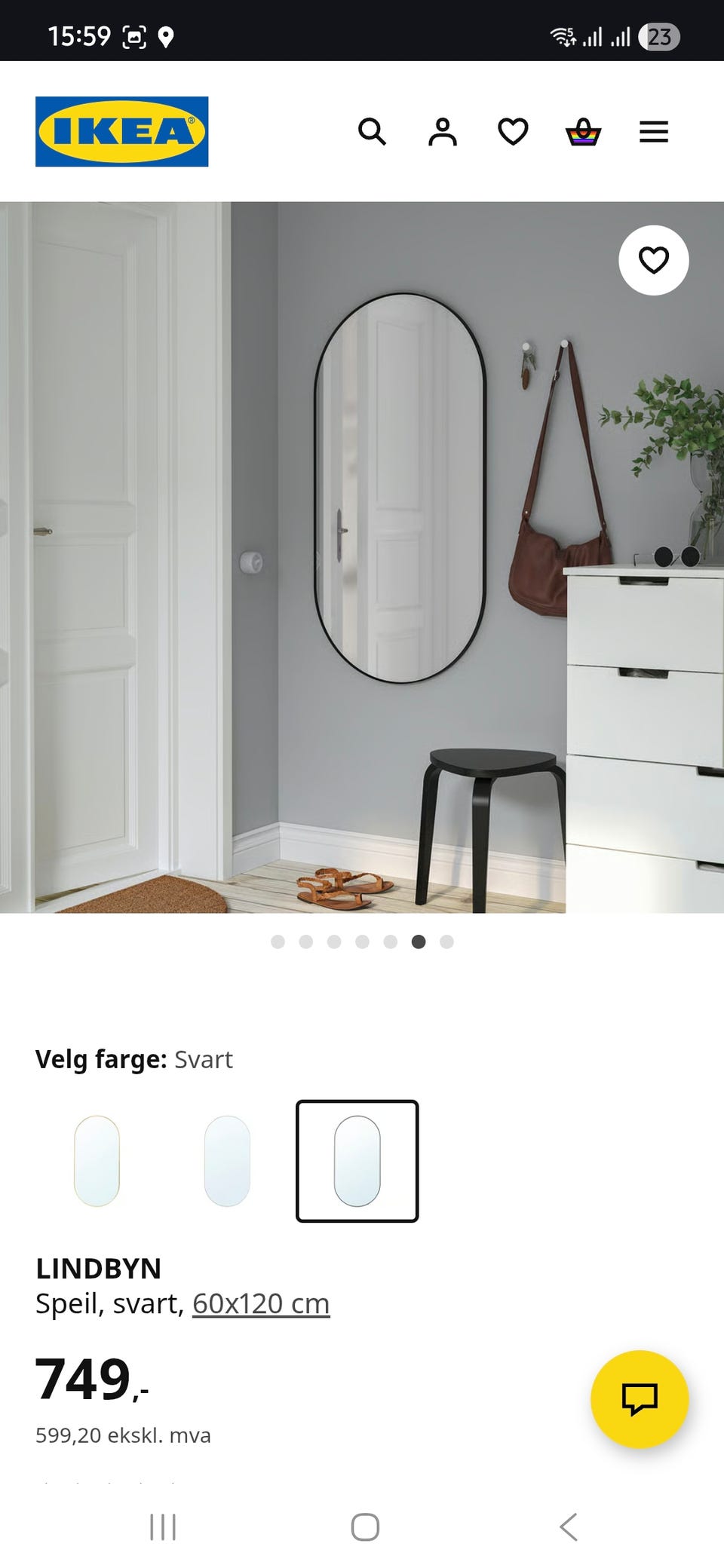Tap the first carousel indicator dot

(277, 942)
